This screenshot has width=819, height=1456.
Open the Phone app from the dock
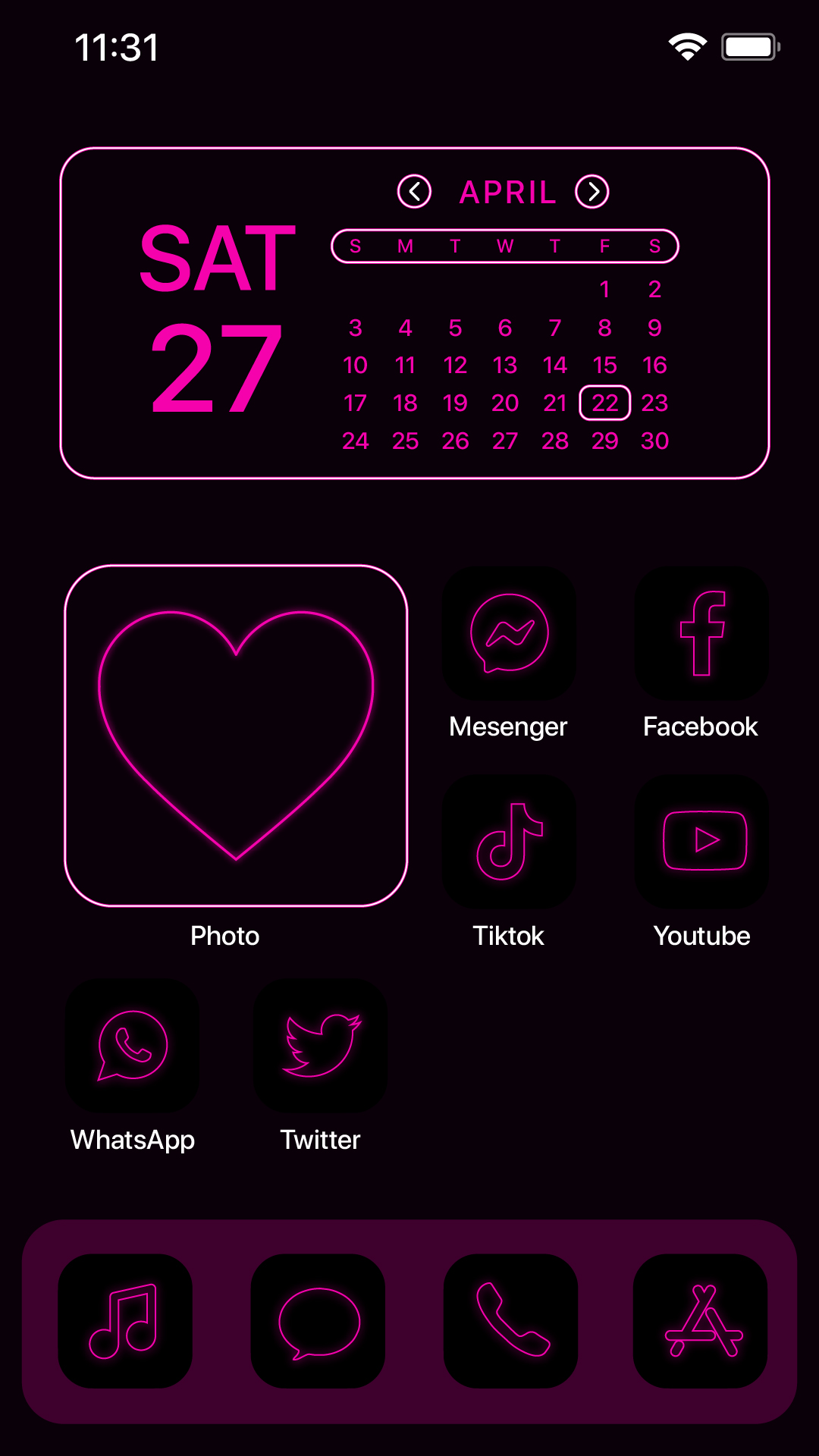coord(510,1320)
